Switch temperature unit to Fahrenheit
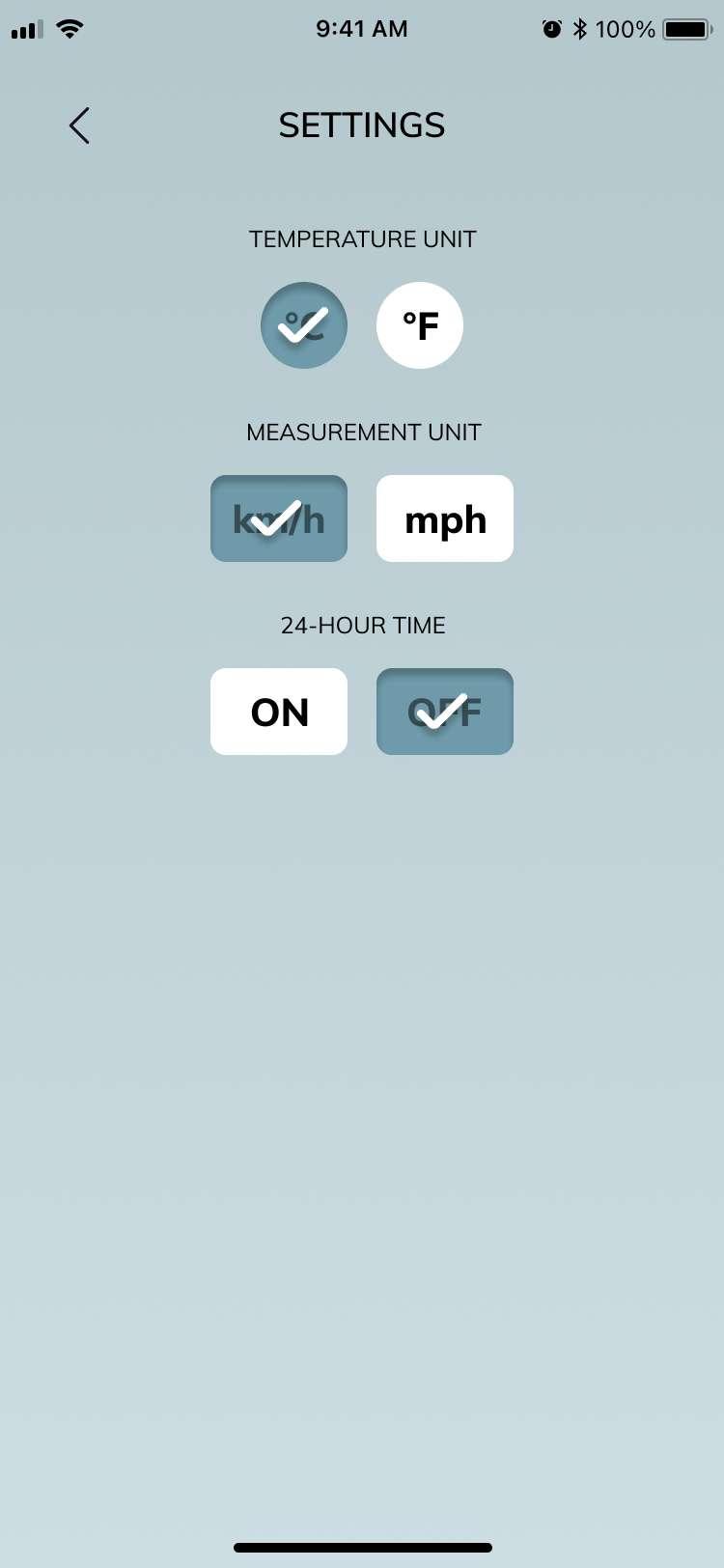Image resolution: width=724 pixels, height=1568 pixels. pyautogui.click(x=420, y=325)
